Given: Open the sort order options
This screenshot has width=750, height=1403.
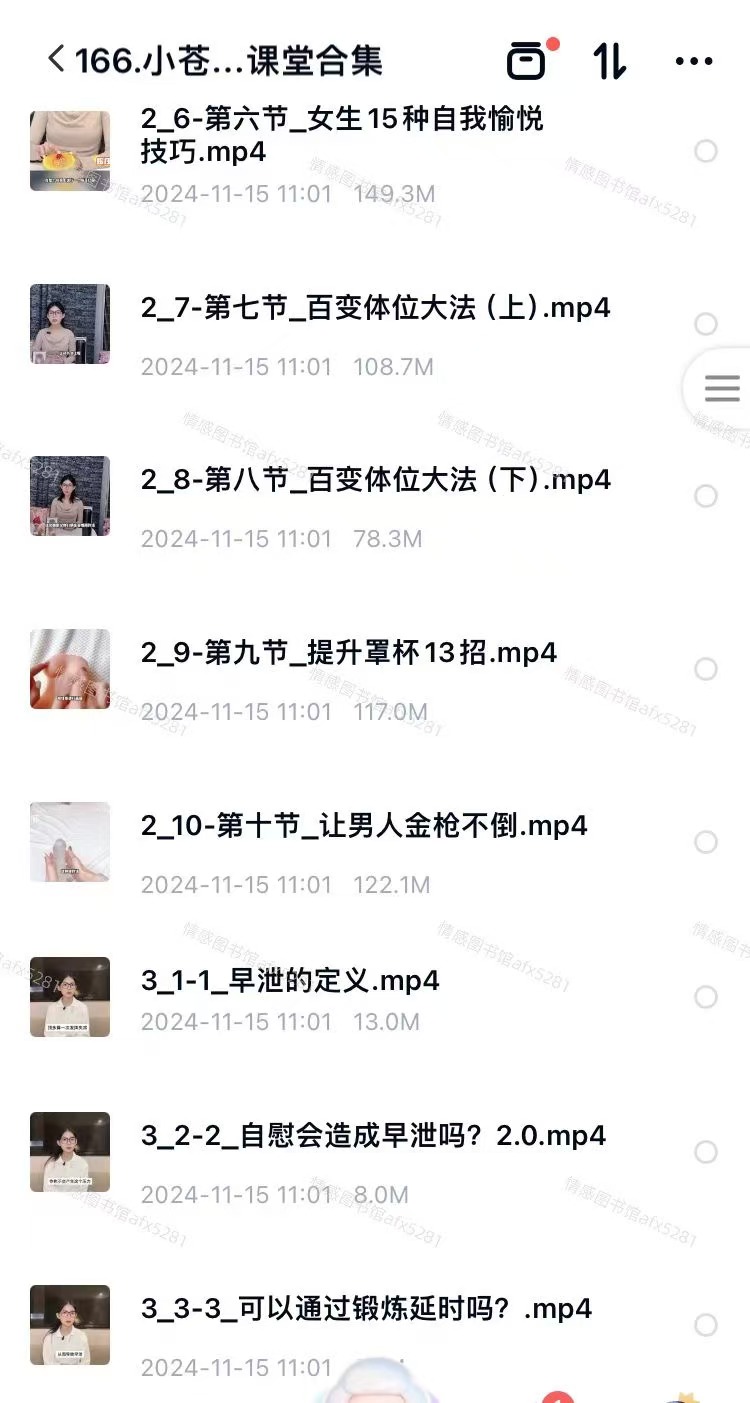Looking at the screenshot, I should [609, 60].
